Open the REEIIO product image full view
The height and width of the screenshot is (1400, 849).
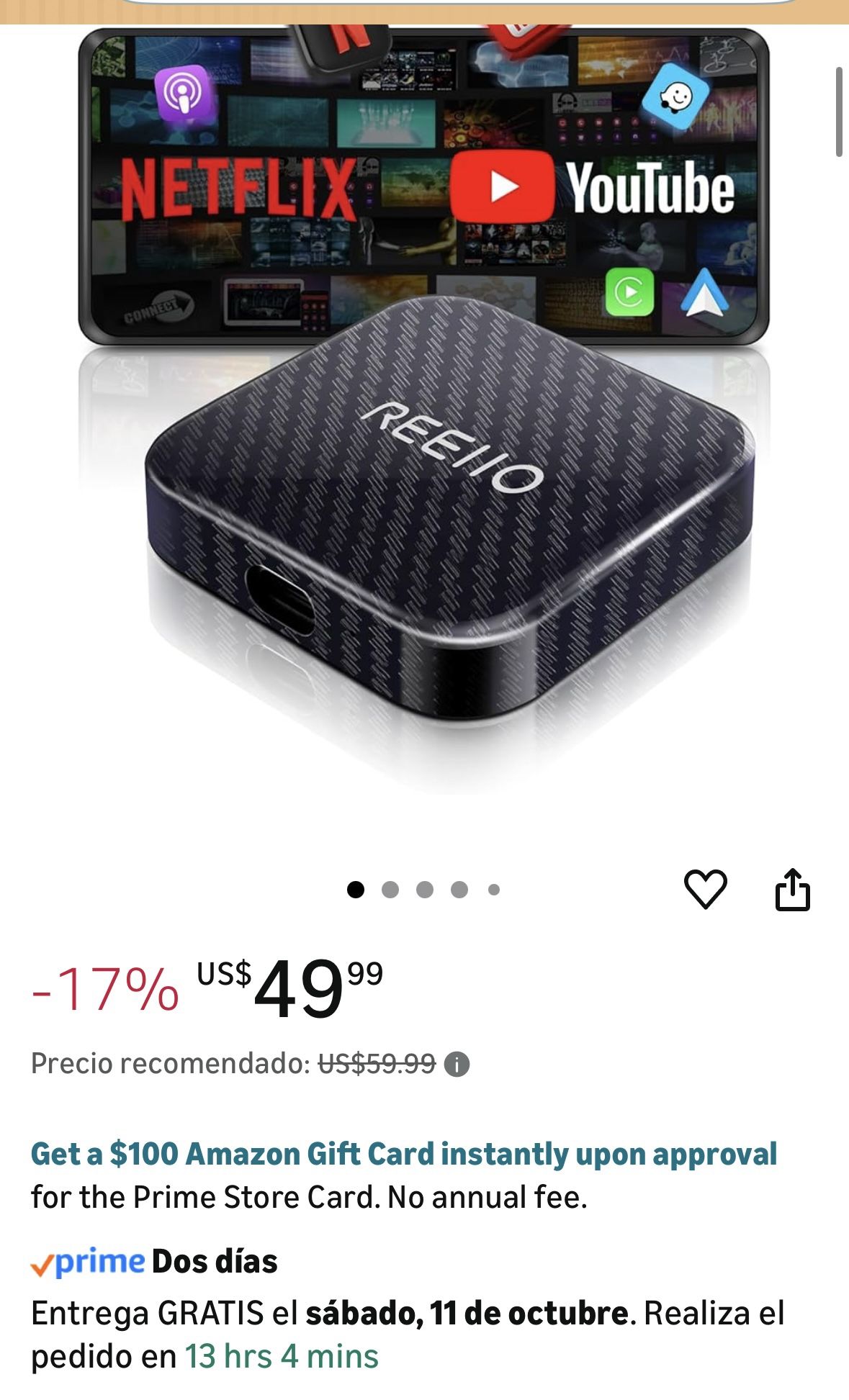point(424,432)
